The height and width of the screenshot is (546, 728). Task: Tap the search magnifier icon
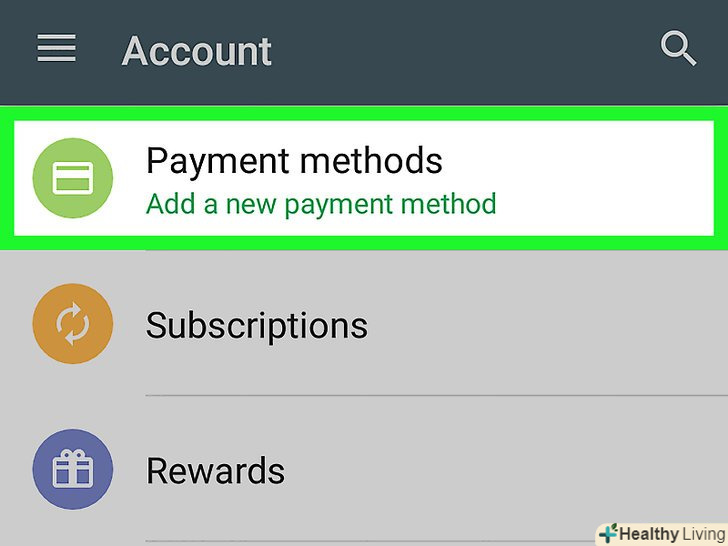pos(679,49)
